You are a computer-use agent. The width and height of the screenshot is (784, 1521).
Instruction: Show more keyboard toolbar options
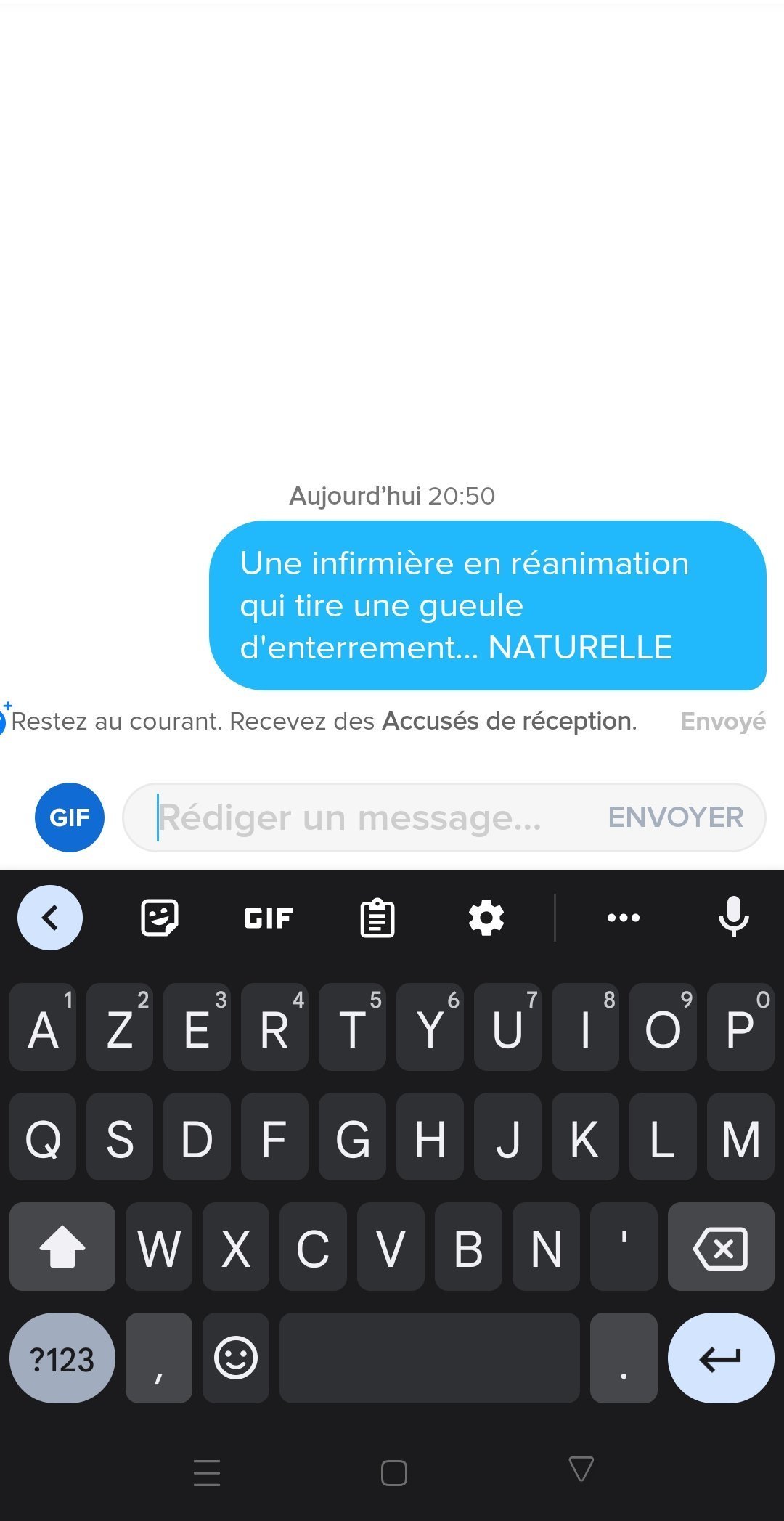click(x=623, y=918)
